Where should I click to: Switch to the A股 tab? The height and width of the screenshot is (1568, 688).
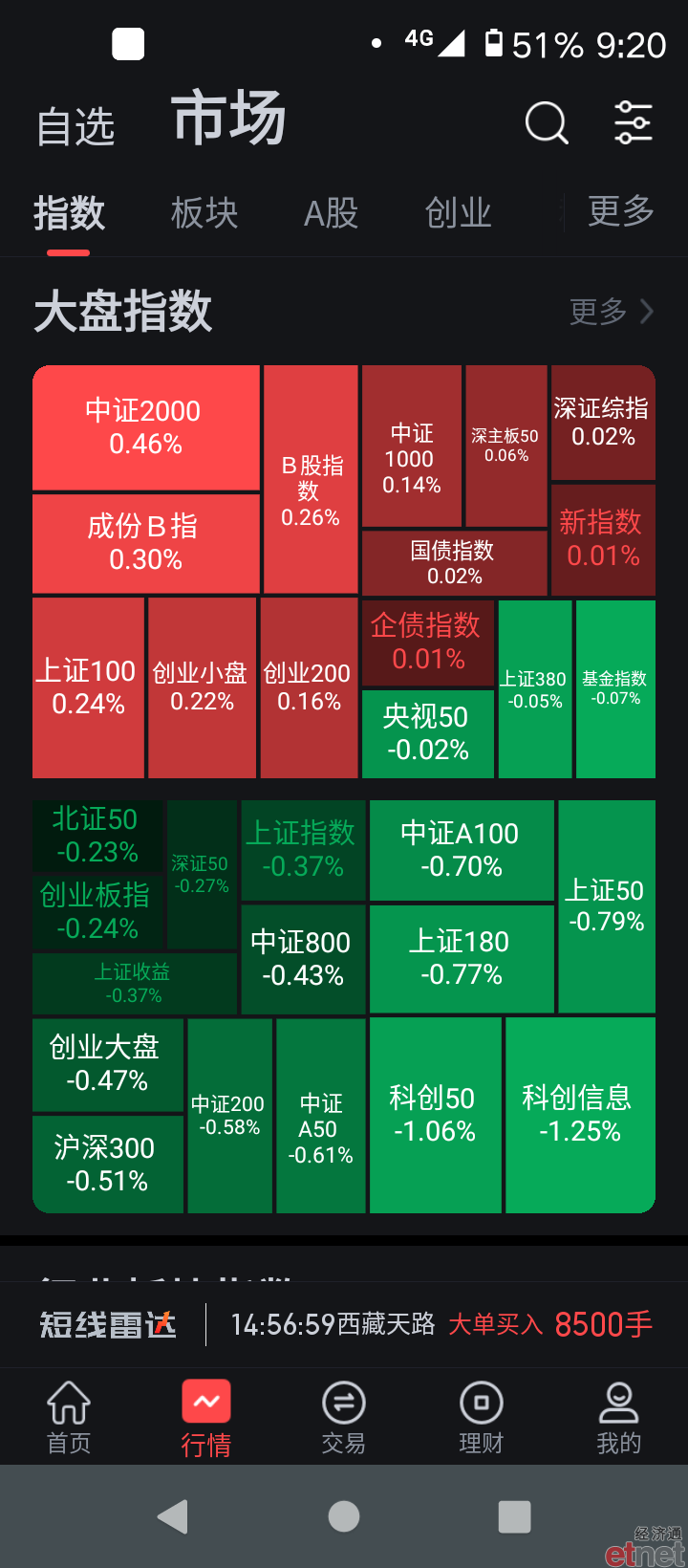pos(331,213)
